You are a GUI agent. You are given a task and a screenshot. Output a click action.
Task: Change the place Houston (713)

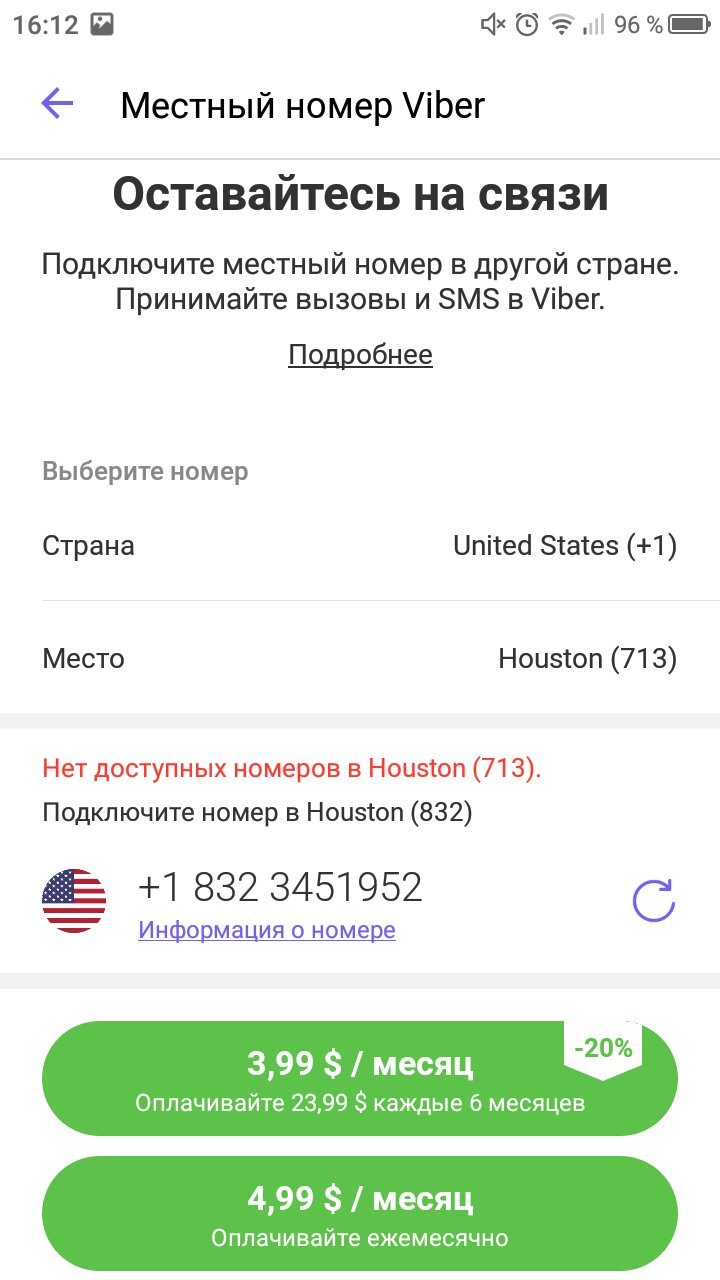[x=360, y=658]
